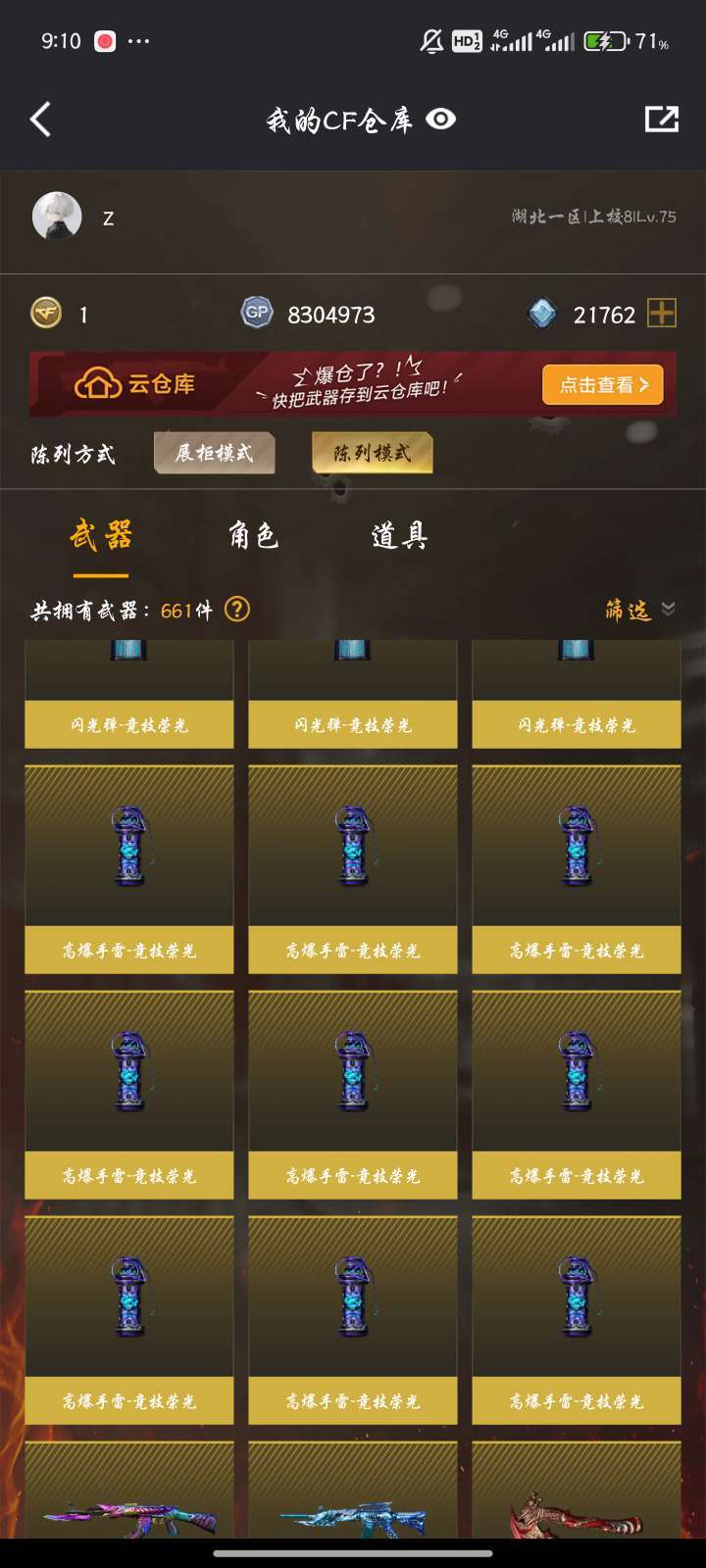This screenshot has height=1568, width=706.
Task: Switch to 展柜模式 display
Action: 214,453
